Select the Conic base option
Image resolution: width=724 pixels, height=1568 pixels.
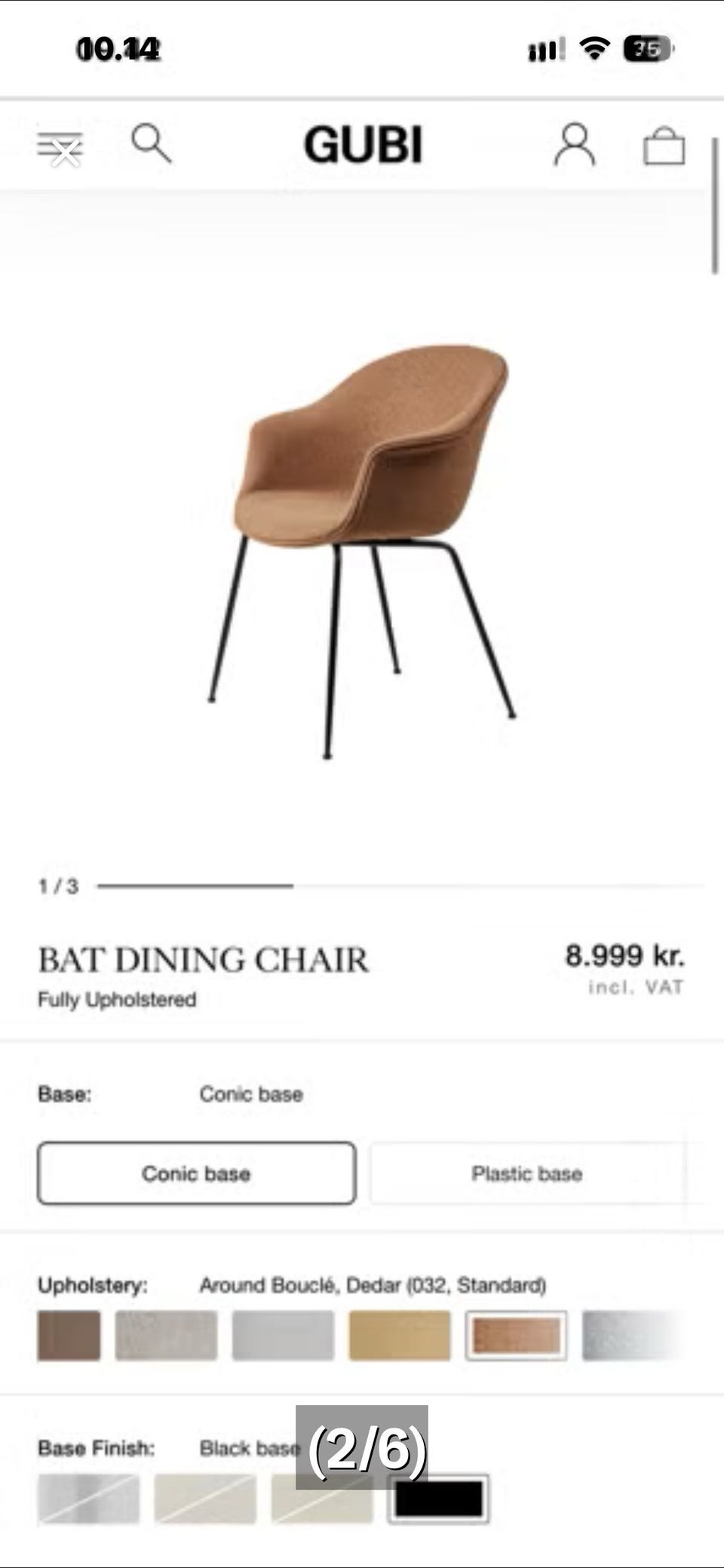coord(196,1173)
